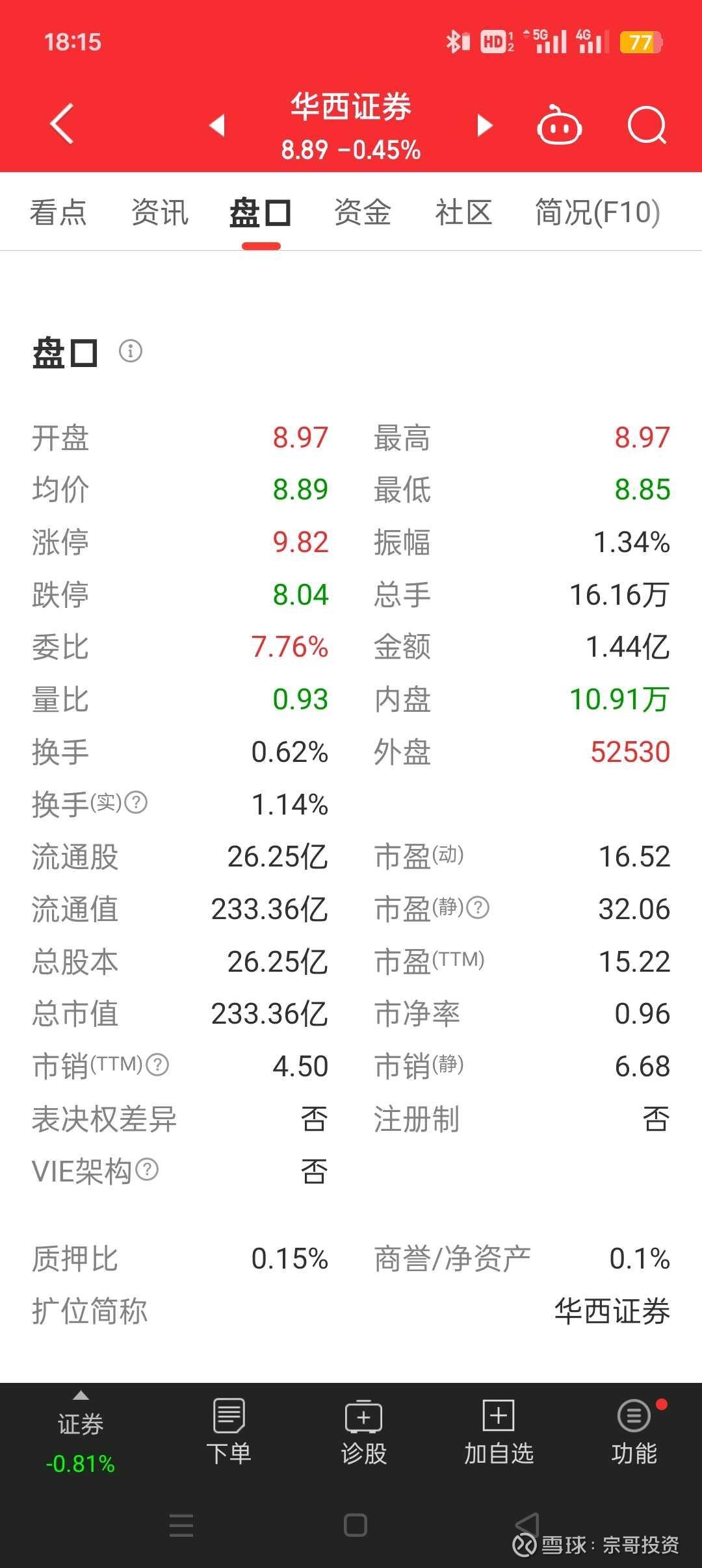Open the search magnifier
This screenshot has height=1568, width=702.
coord(647,125)
